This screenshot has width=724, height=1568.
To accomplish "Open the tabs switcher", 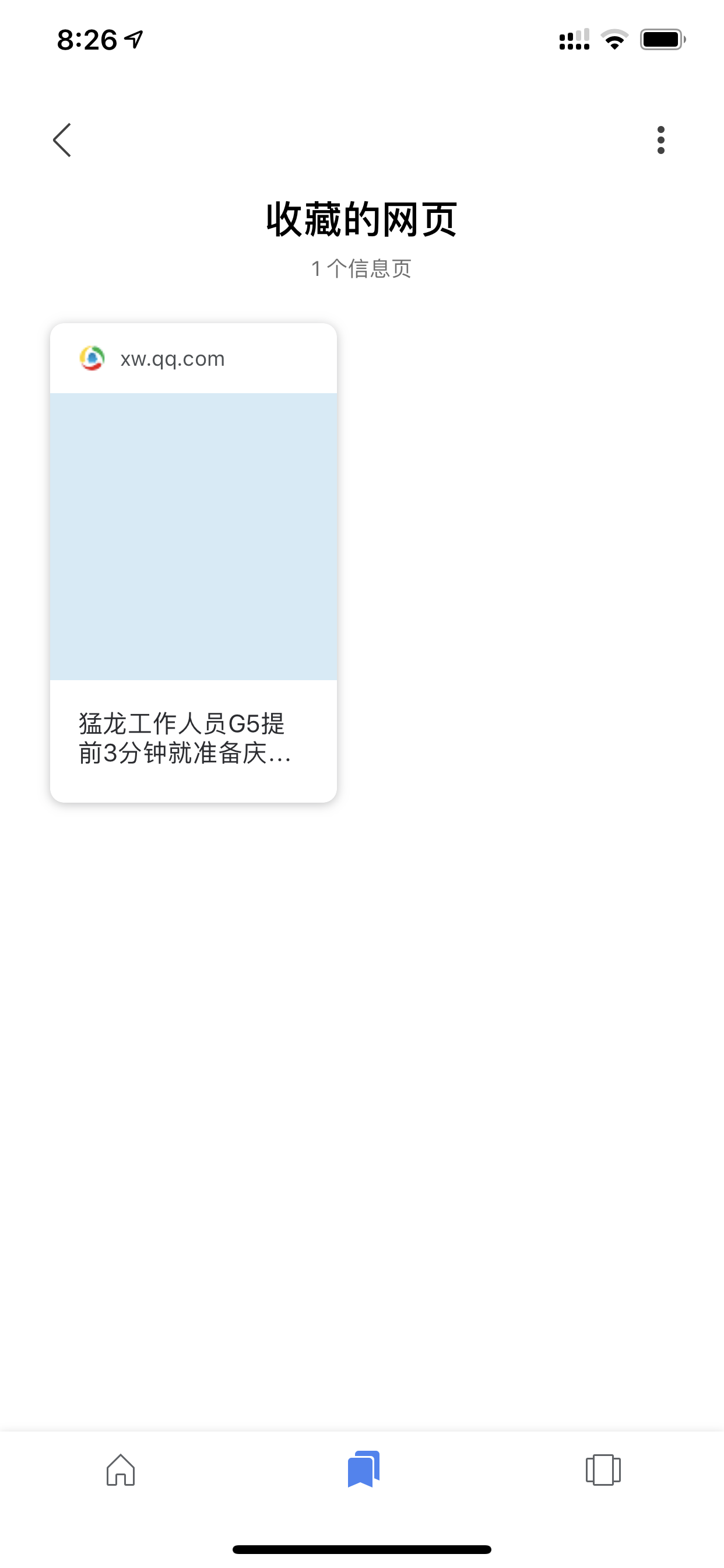I will coord(603,1470).
